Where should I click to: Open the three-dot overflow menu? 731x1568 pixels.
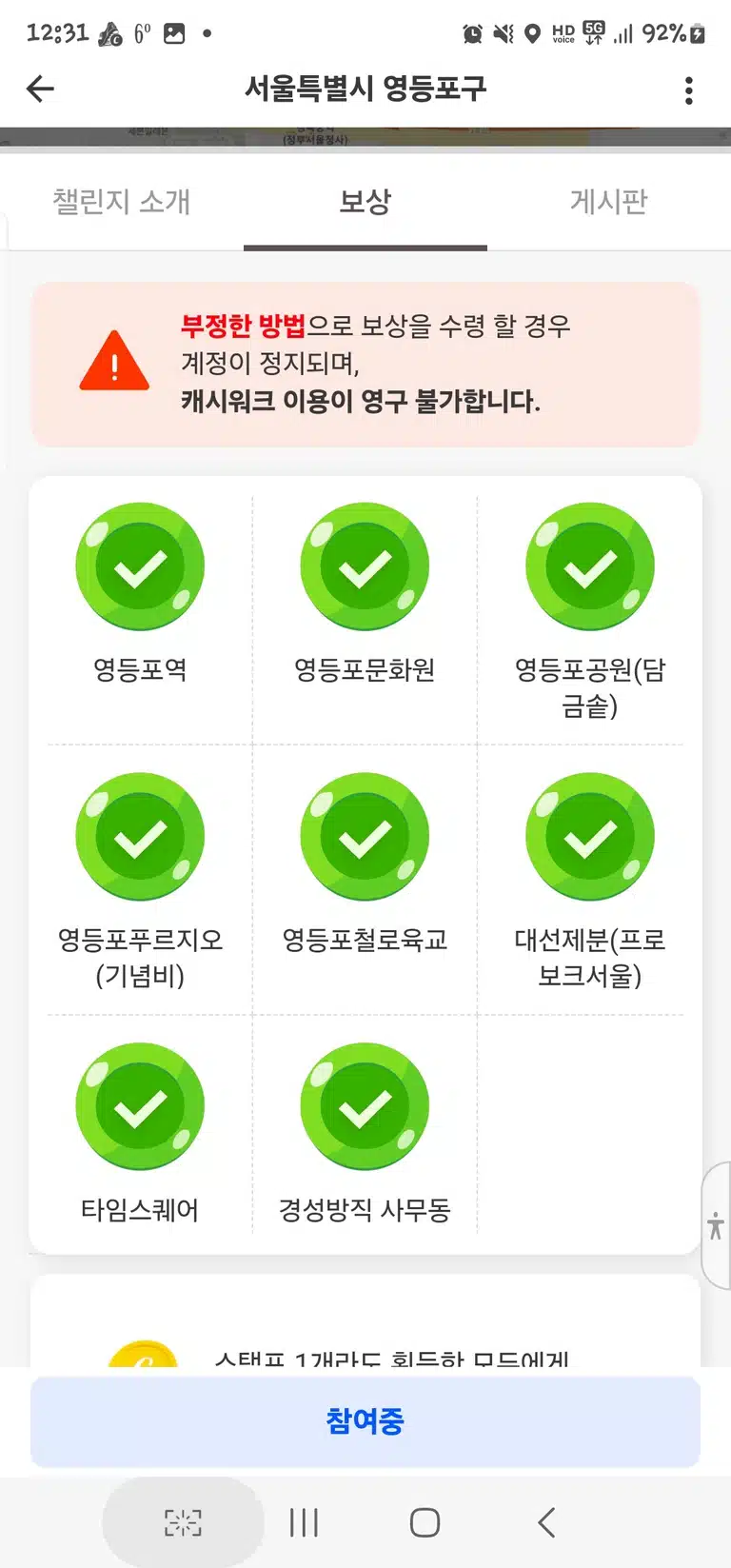(689, 90)
